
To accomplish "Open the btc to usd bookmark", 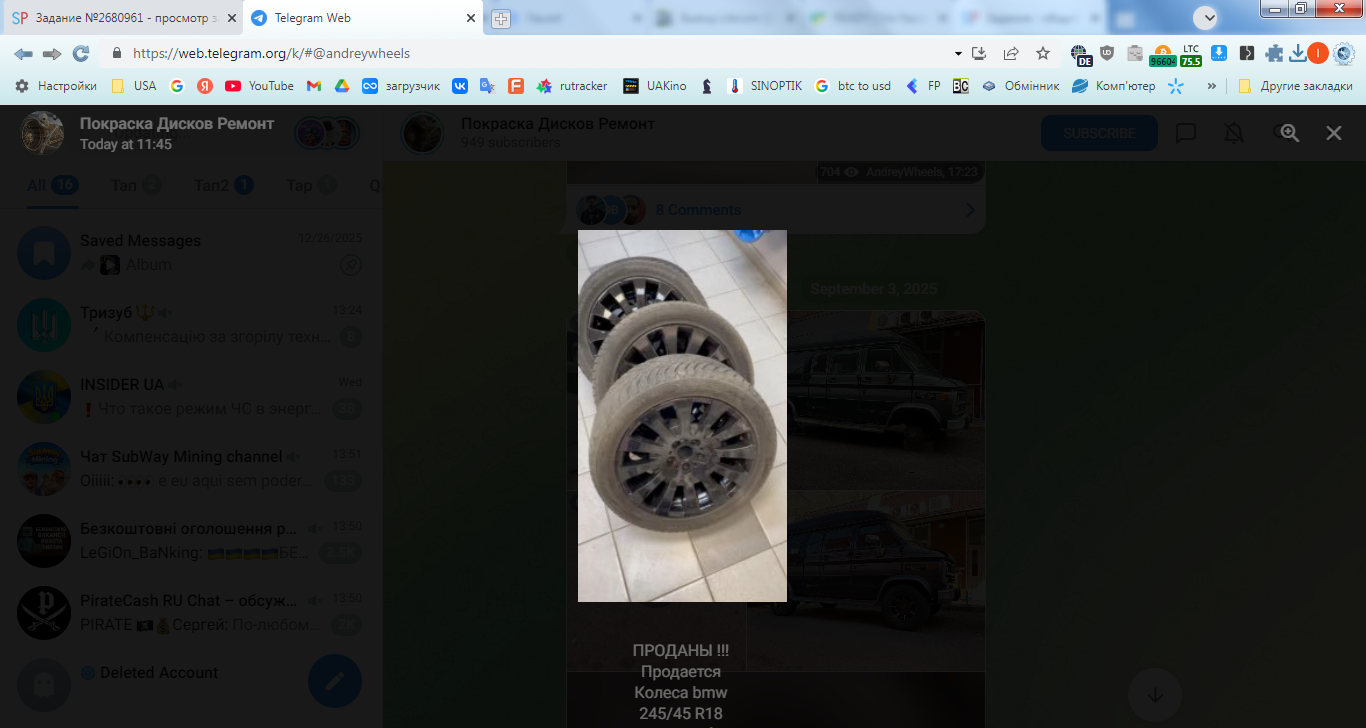I will click(853, 86).
